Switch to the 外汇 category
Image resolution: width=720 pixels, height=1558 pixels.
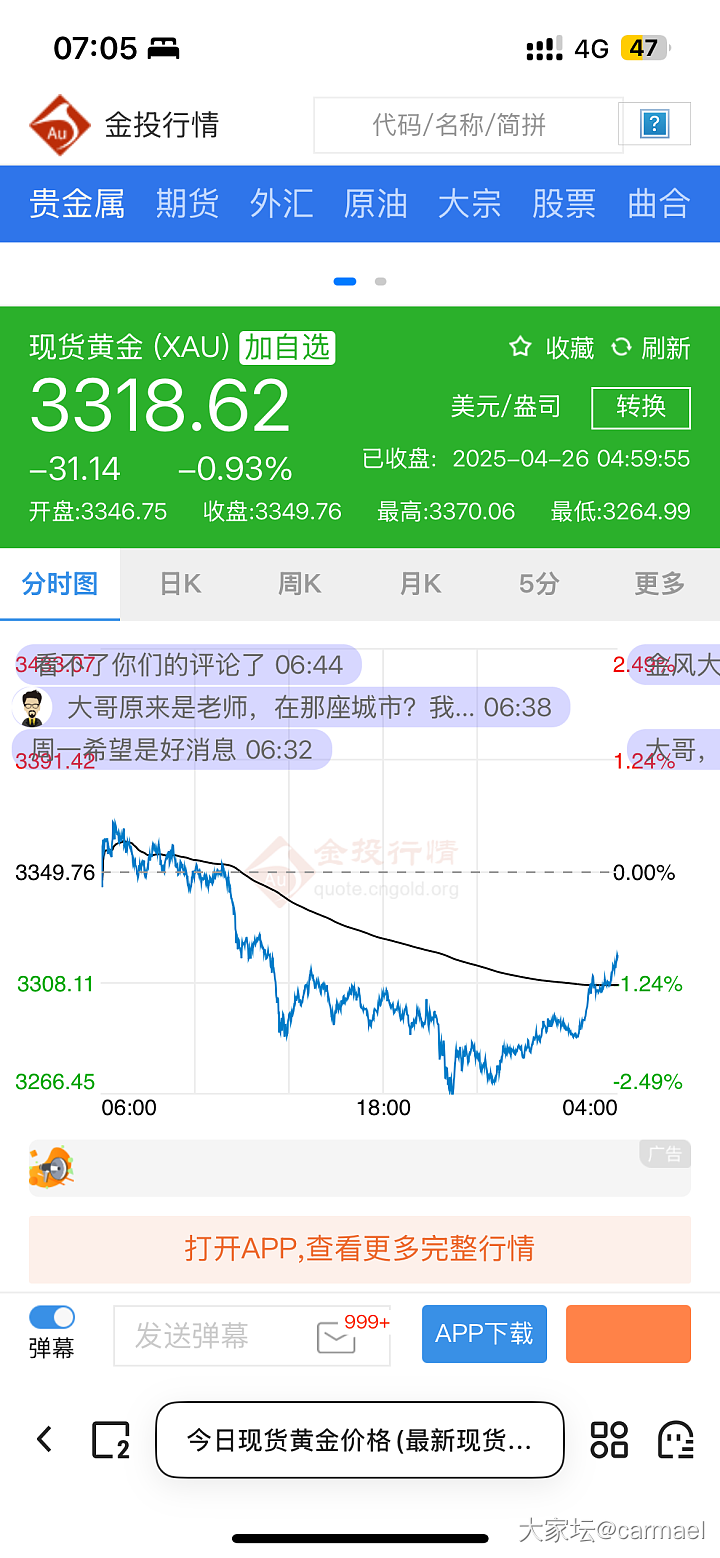coord(281,204)
